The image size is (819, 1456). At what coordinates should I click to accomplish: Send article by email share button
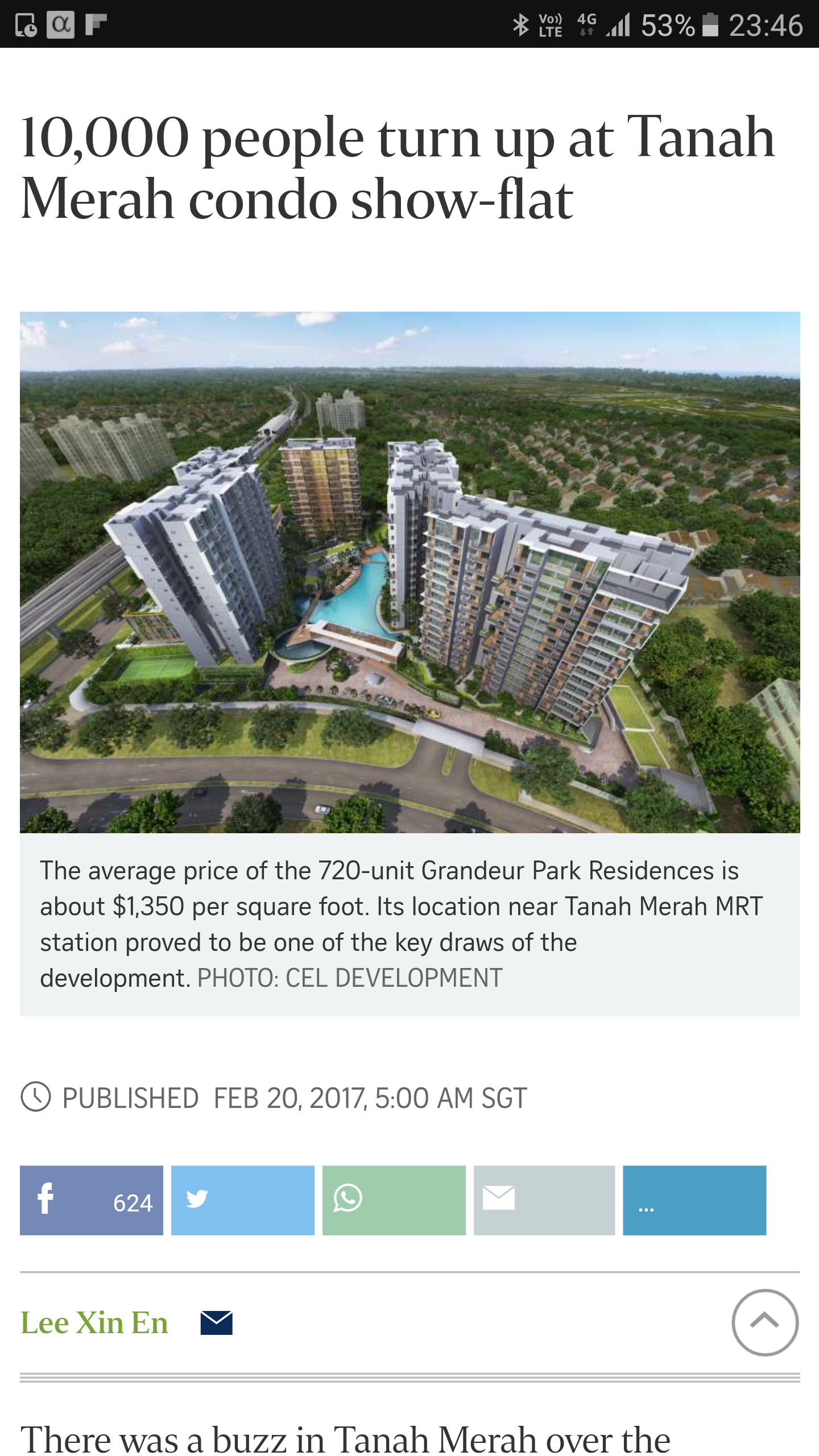point(544,1200)
